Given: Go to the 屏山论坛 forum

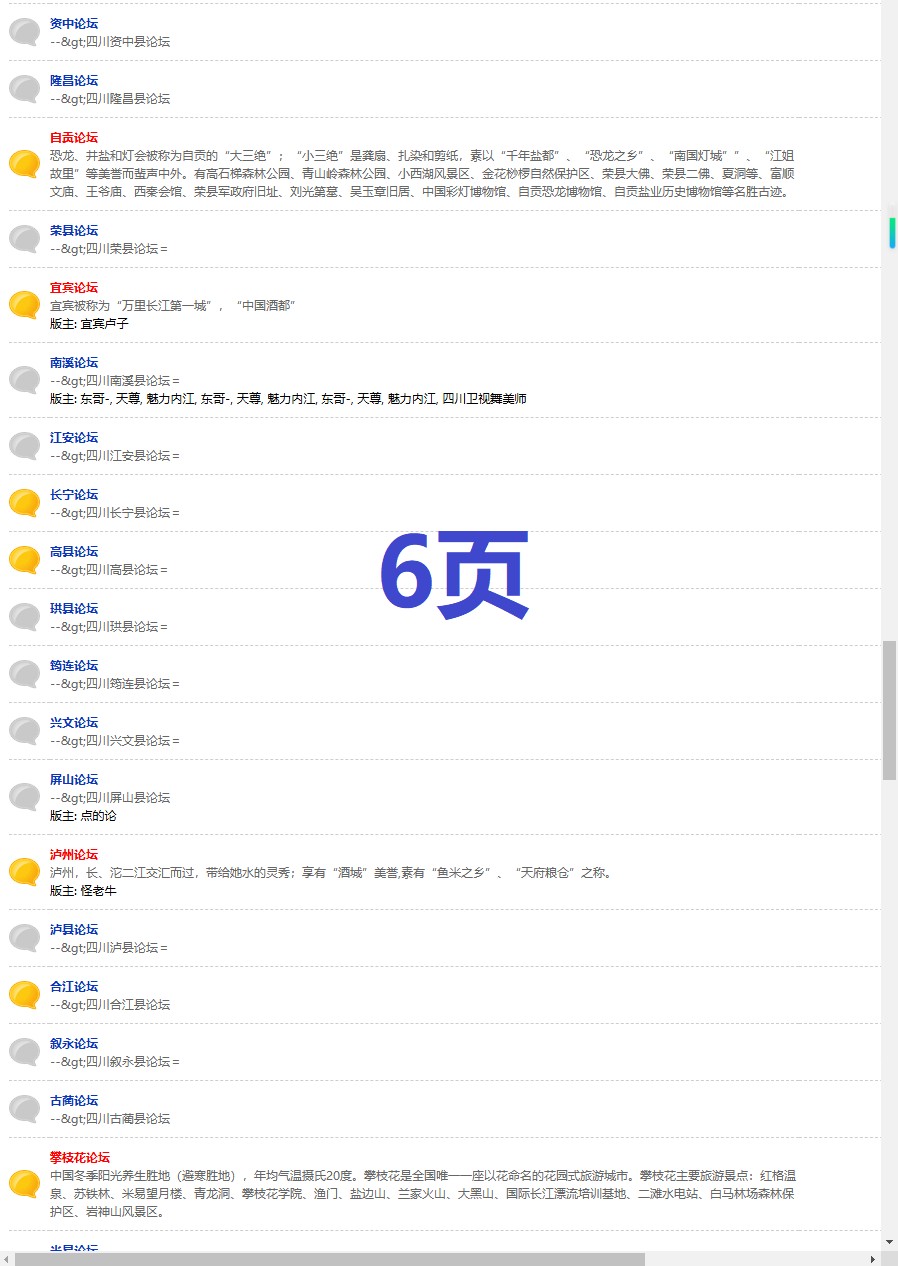Looking at the screenshot, I should pyautogui.click(x=74, y=779).
